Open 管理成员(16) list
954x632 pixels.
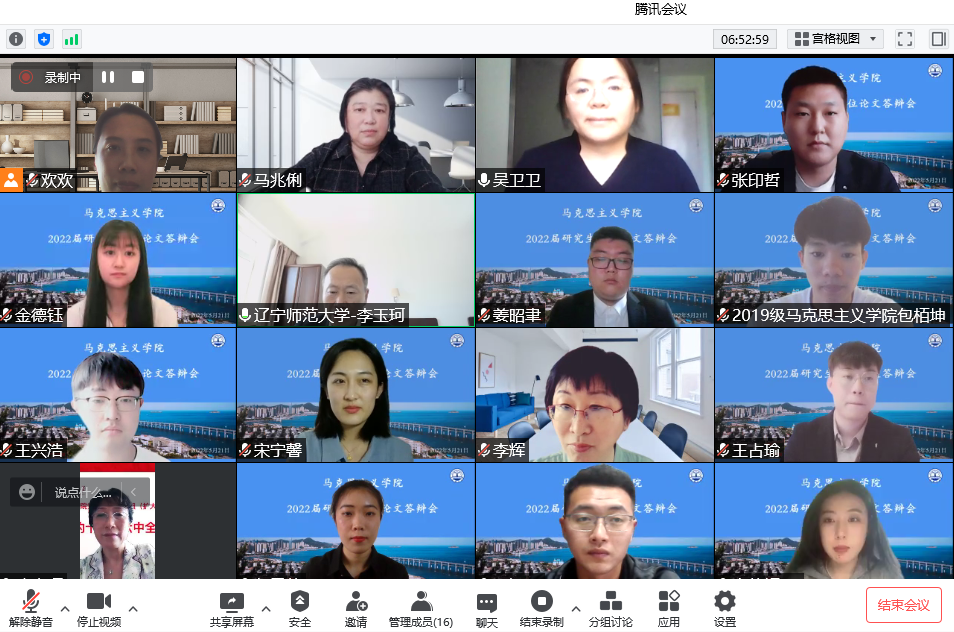coord(421,608)
